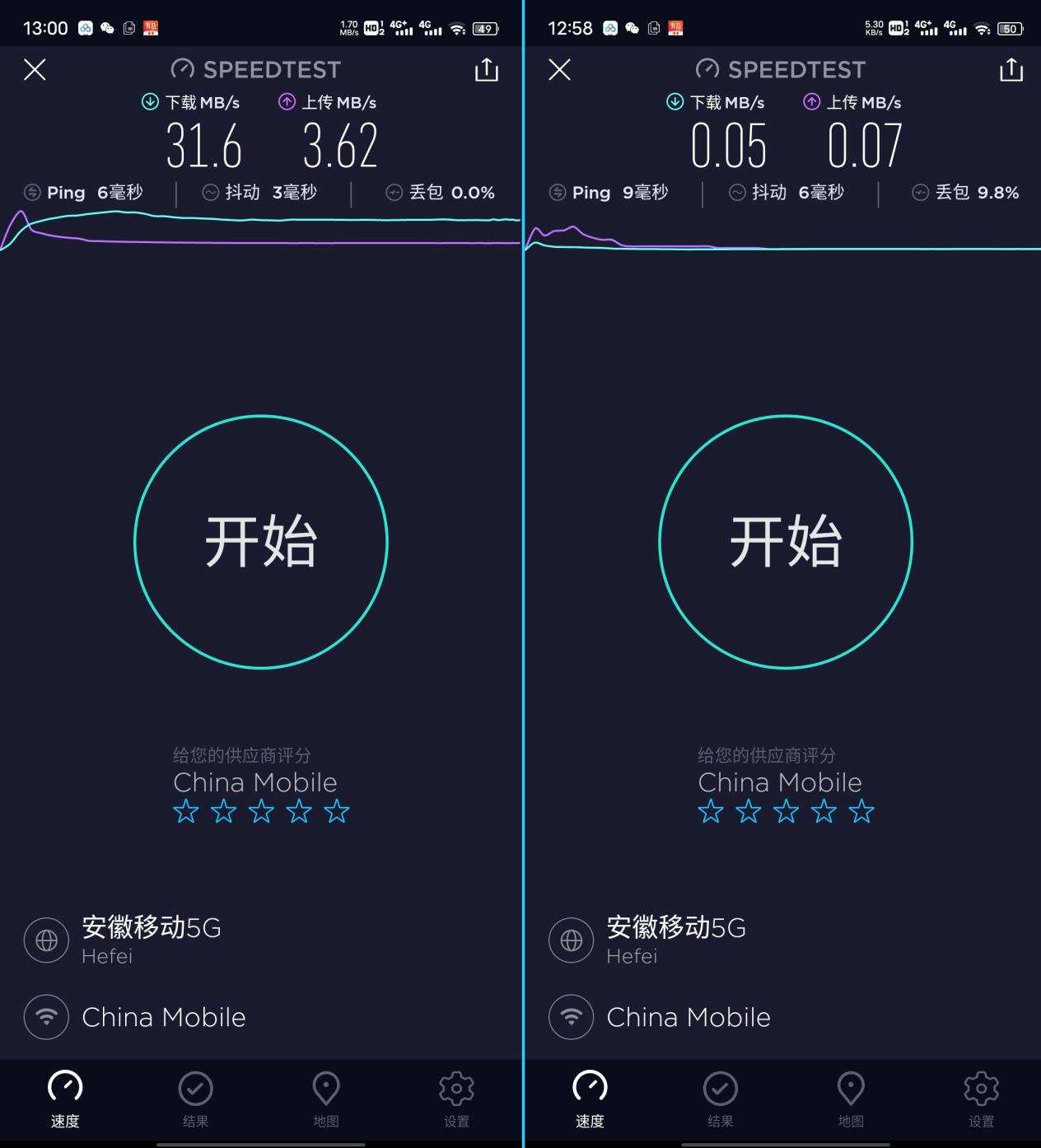This screenshot has height=1148, width=1041.
Task: Select the third star for China Mobile
Action: point(261,812)
